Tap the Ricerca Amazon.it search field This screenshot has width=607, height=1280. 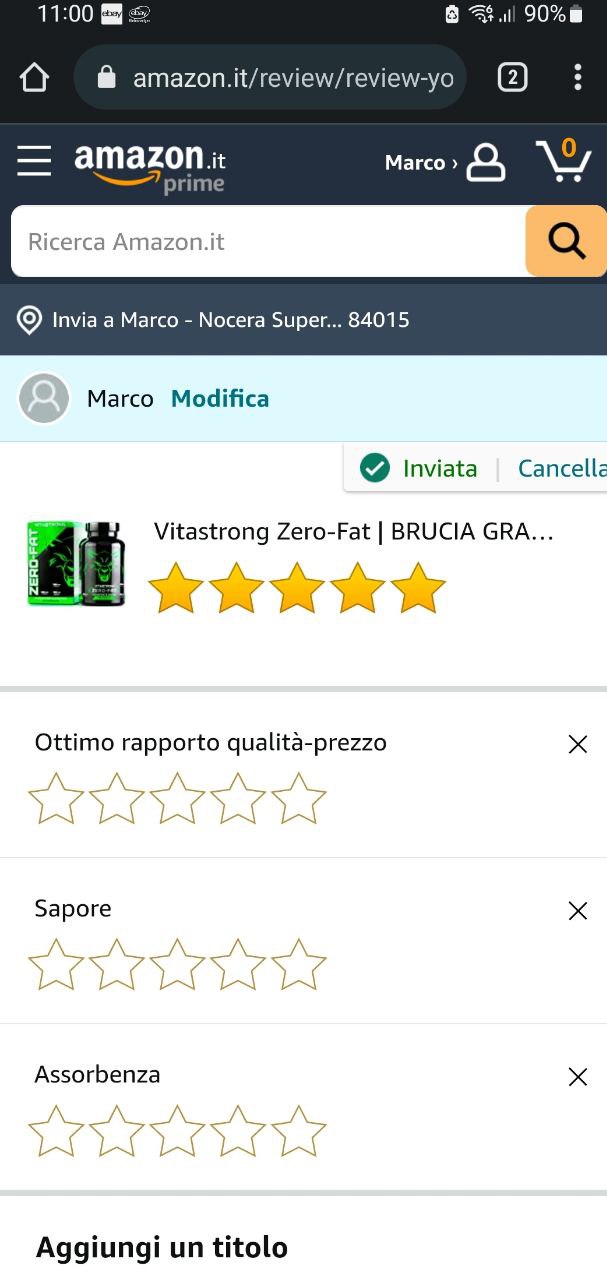268,242
